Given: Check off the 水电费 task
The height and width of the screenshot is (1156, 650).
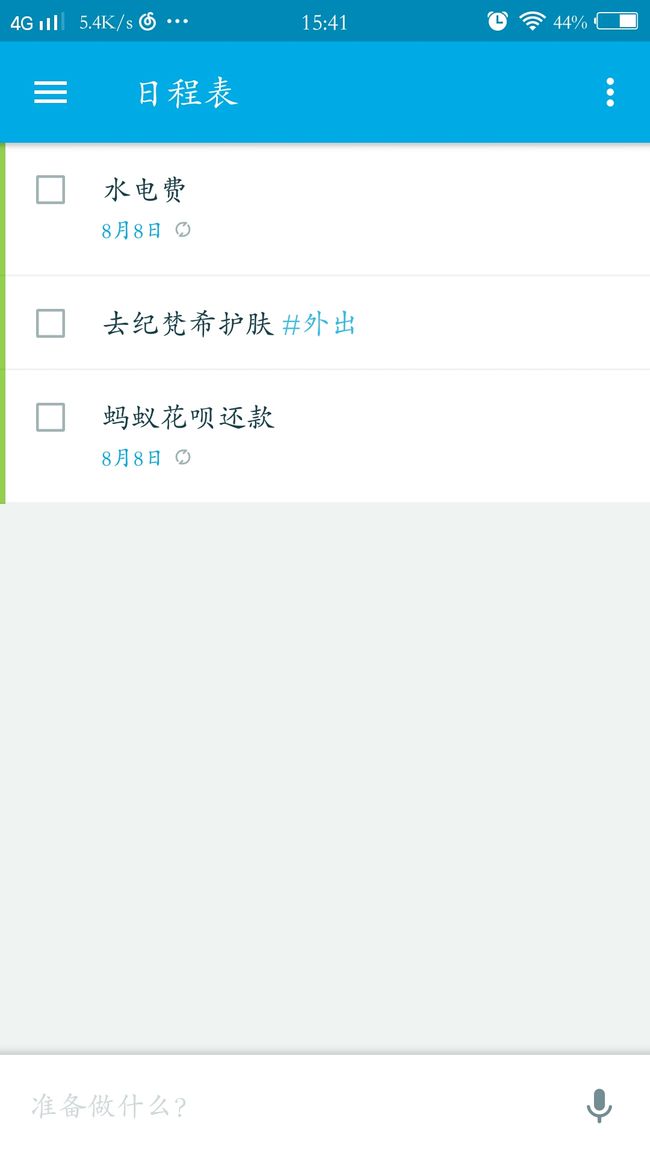Looking at the screenshot, I should click(50, 189).
